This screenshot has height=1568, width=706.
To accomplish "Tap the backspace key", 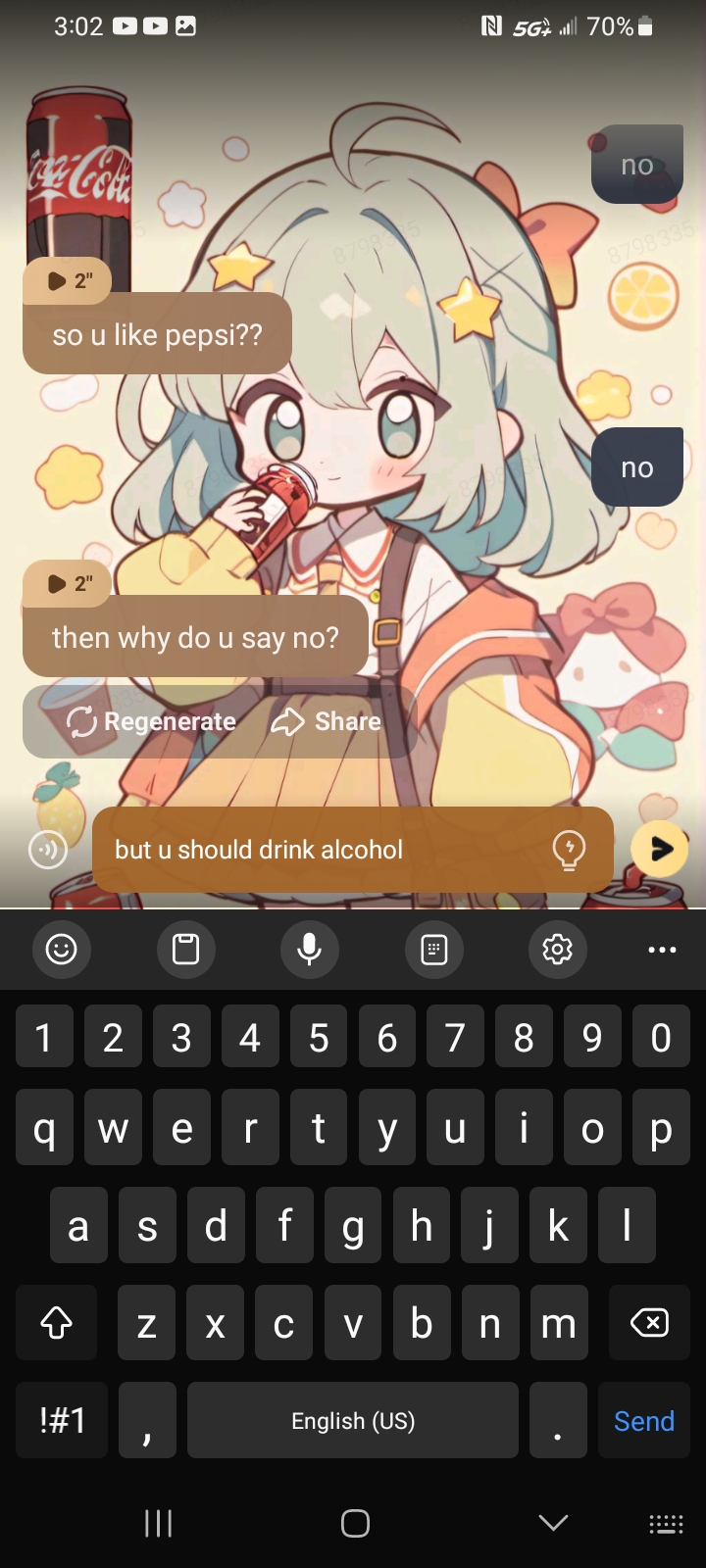I will (x=648, y=1323).
